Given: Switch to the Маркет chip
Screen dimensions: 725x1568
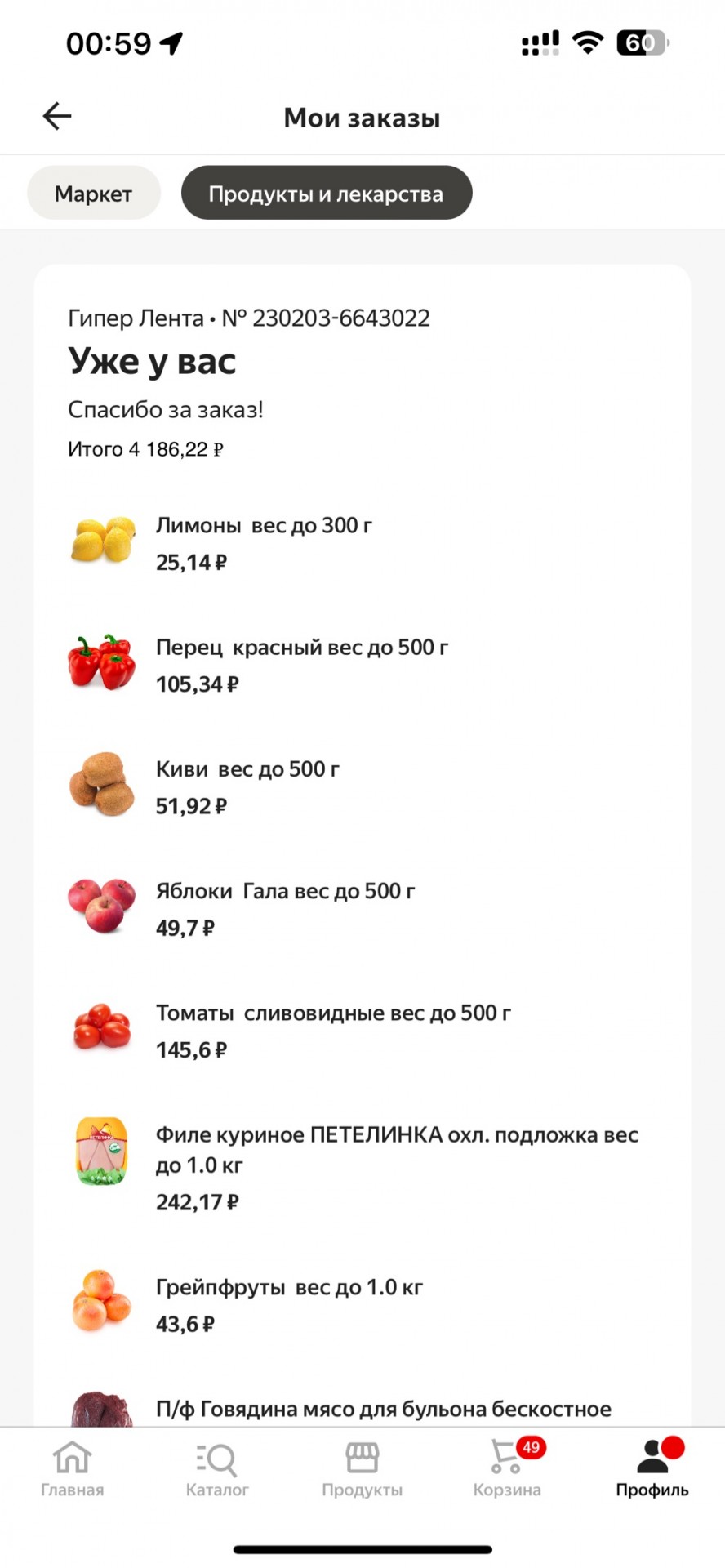Looking at the screenshot, I should click(x=93, y=194).
